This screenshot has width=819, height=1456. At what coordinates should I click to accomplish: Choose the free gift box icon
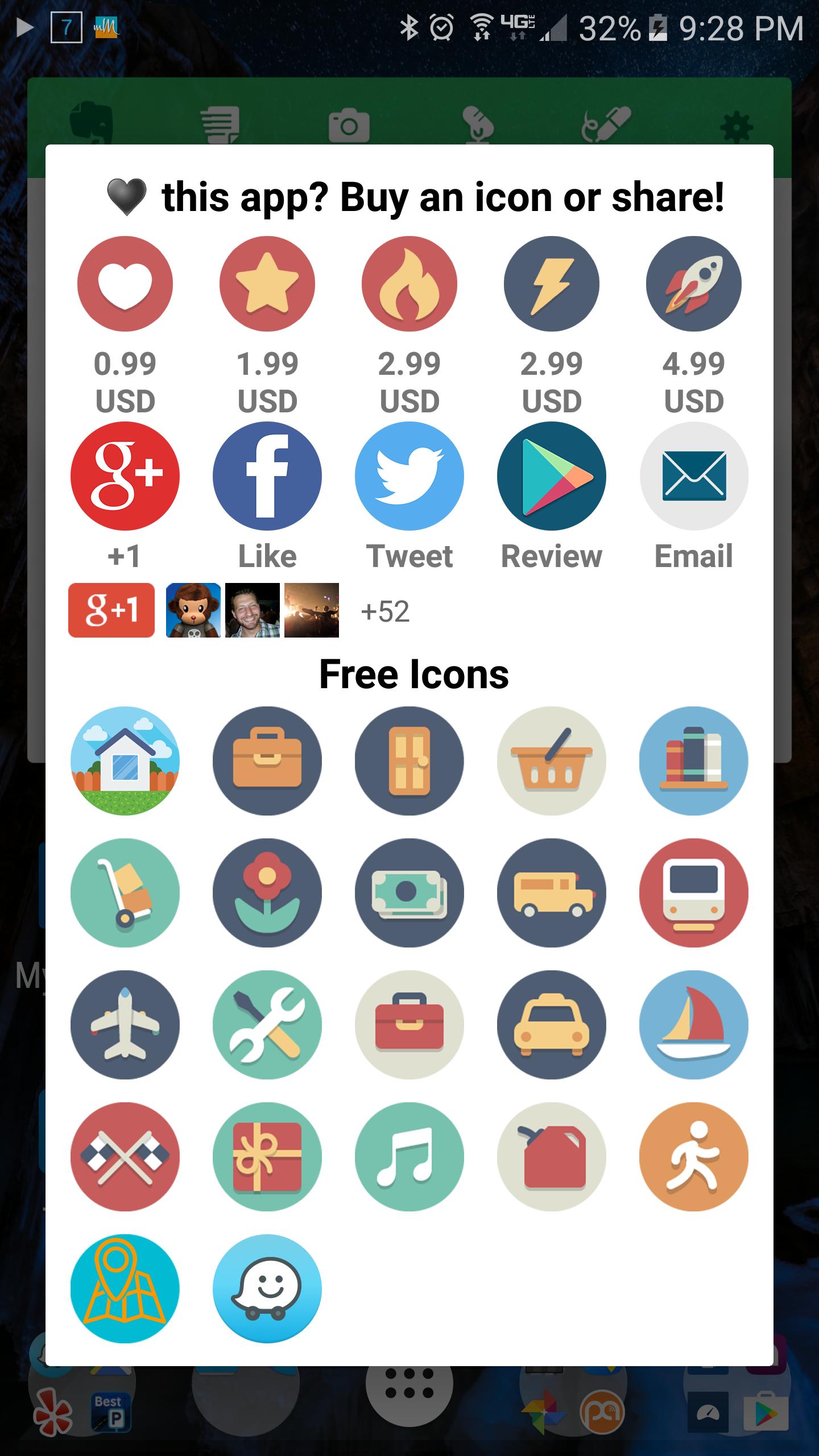click(x=267, y=1156)
